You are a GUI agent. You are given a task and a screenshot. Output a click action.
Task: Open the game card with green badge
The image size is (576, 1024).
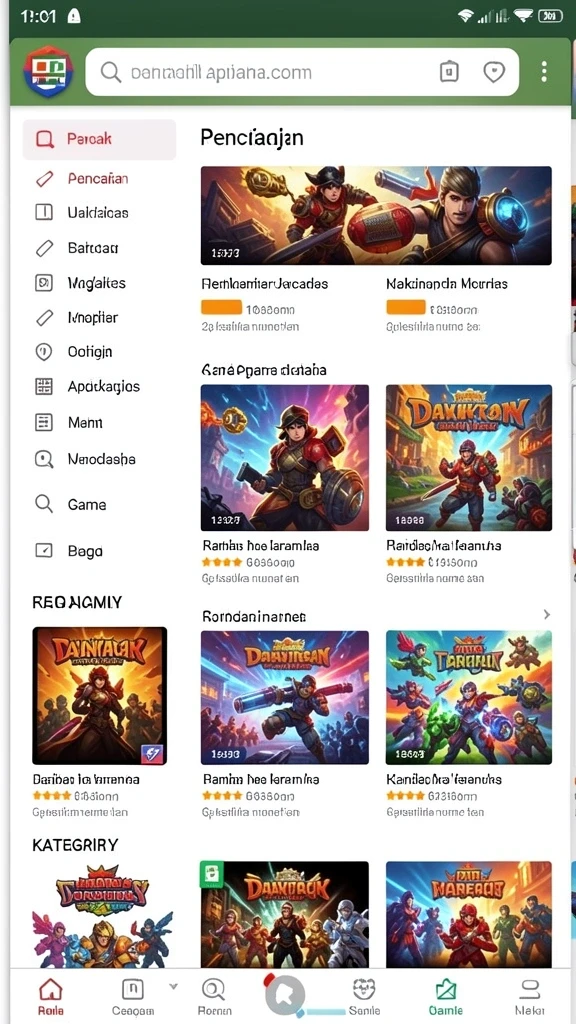click(x=285, y=914)
